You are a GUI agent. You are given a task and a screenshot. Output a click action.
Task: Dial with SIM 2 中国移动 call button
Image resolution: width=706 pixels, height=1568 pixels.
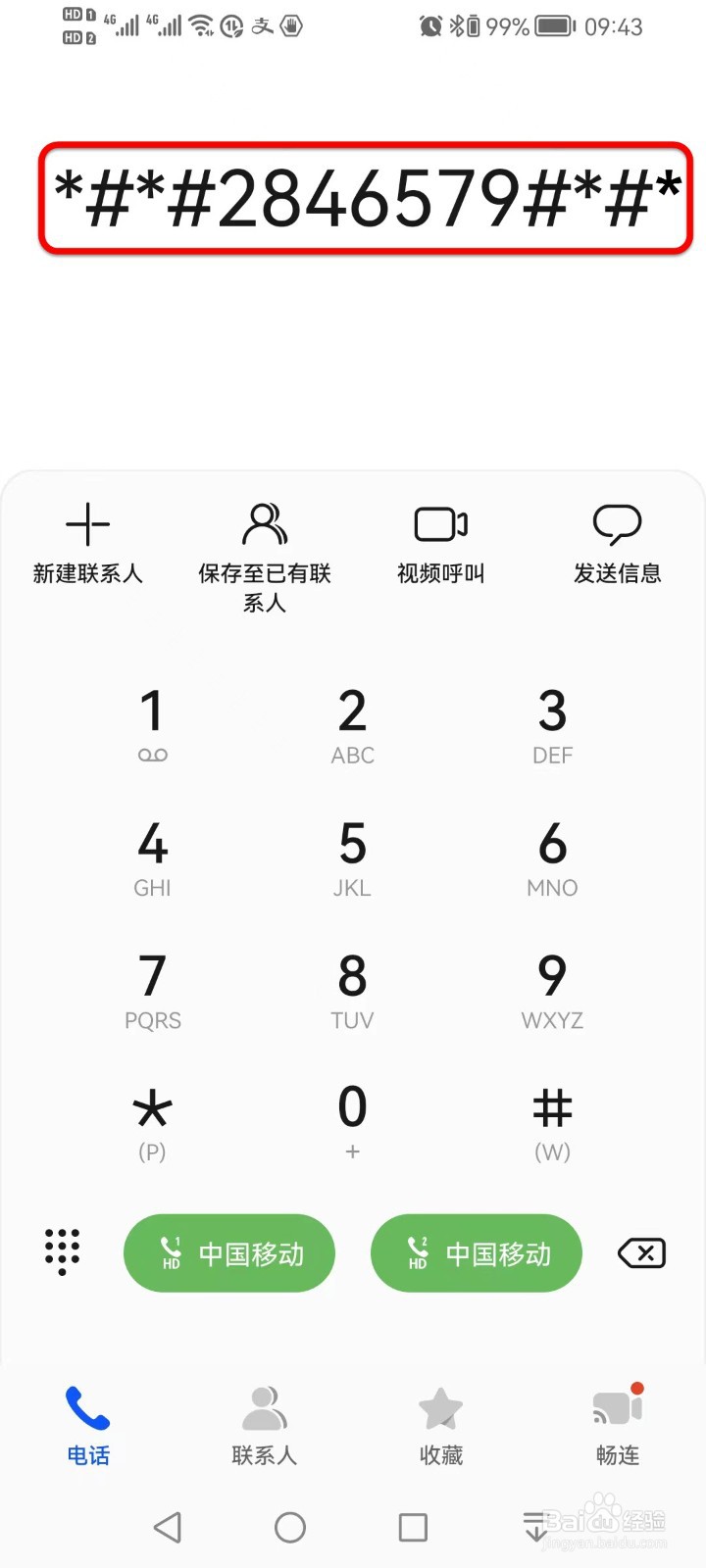(x=476, y=1252)
